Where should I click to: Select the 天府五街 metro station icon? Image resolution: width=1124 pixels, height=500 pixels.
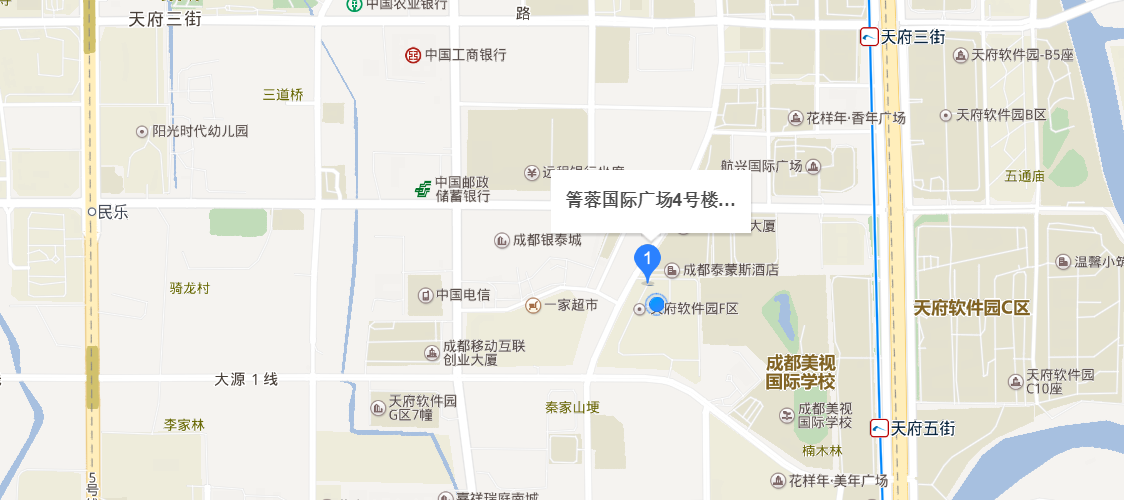click(x=879, y=429)
